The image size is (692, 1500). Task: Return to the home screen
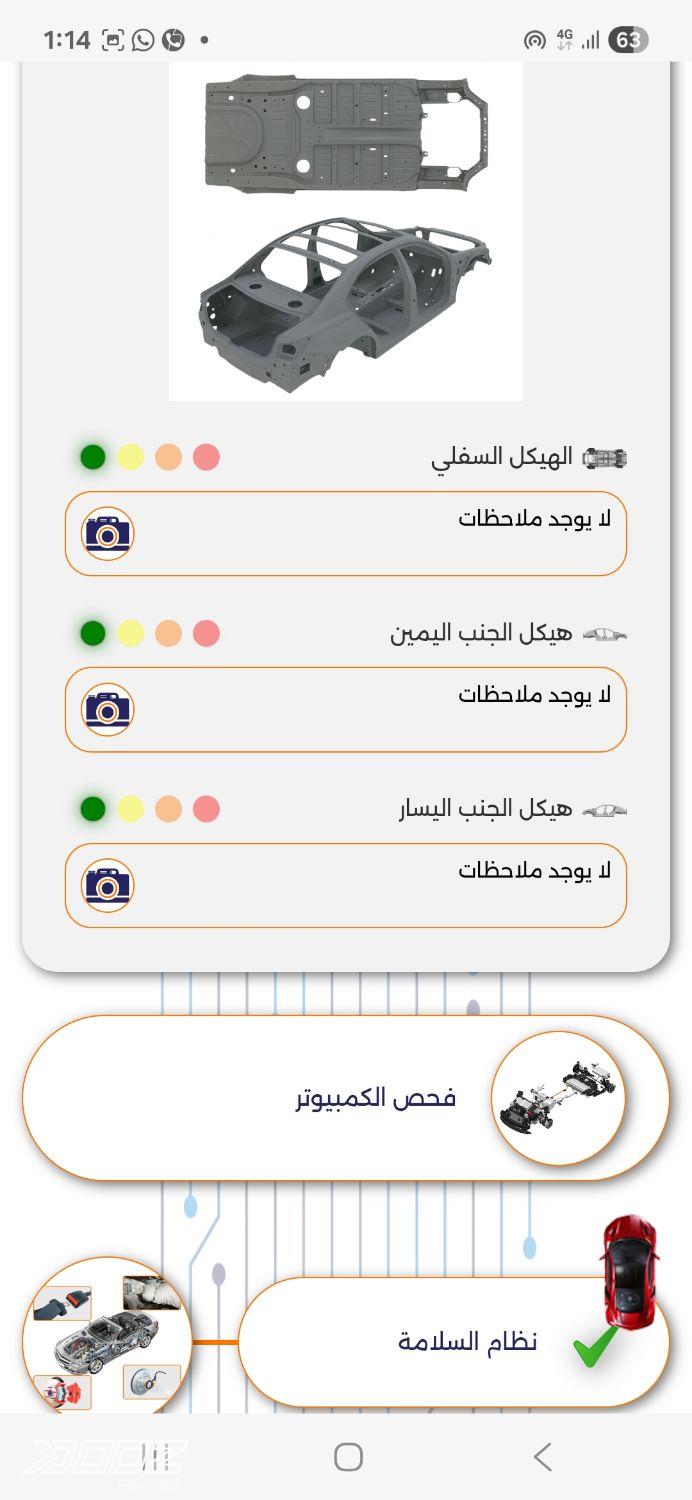click(348, 1456)
